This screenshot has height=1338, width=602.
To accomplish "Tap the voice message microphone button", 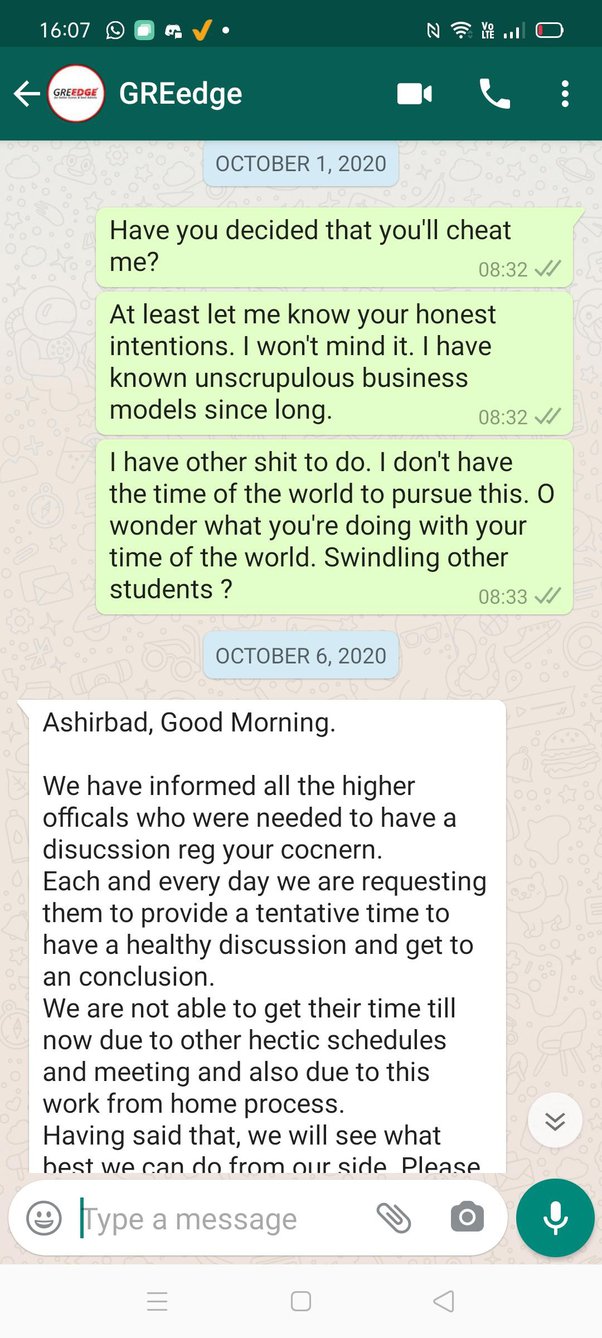I will pyautogui.click(x=555, y=1218).
